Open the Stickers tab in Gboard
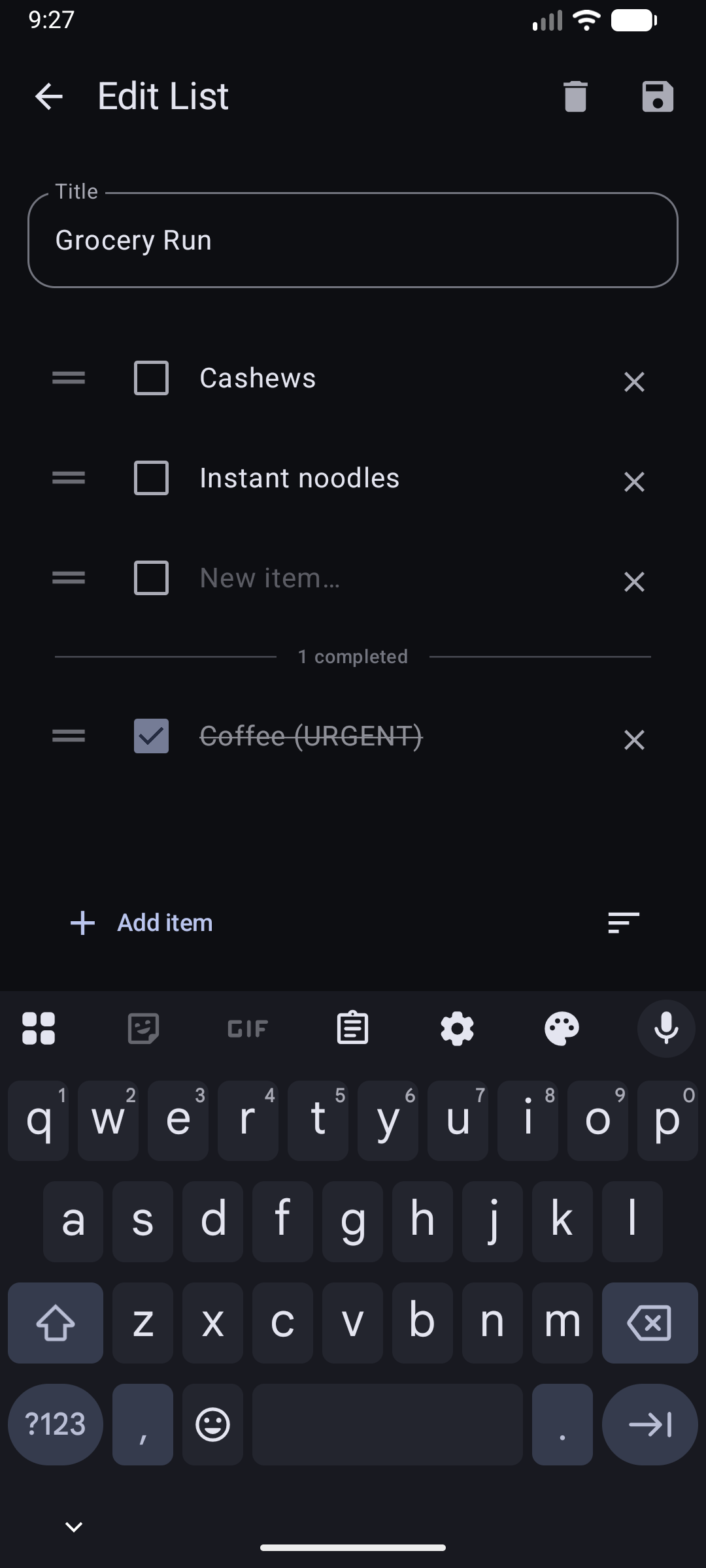The width and height of the screenshot is (706, 1568). (x=143, y=1028)
